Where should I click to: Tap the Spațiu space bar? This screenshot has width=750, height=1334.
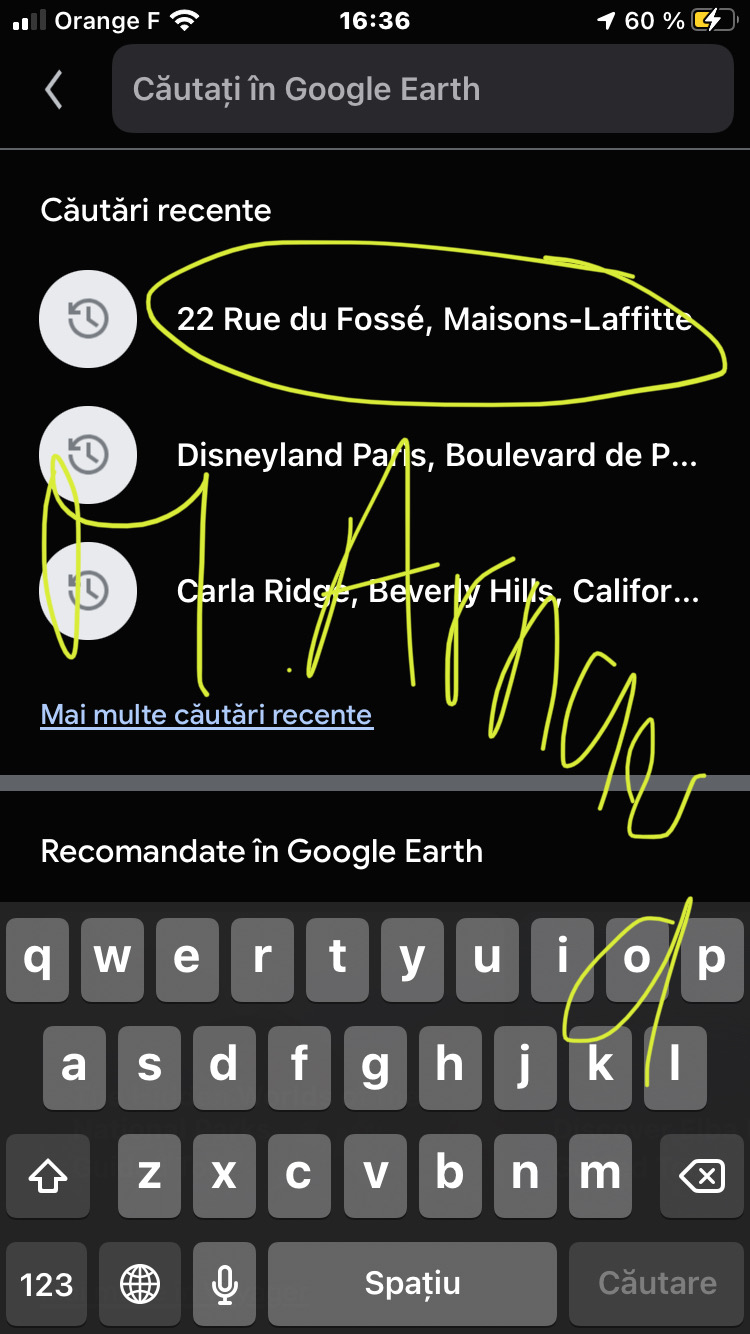coord(412,1283)
